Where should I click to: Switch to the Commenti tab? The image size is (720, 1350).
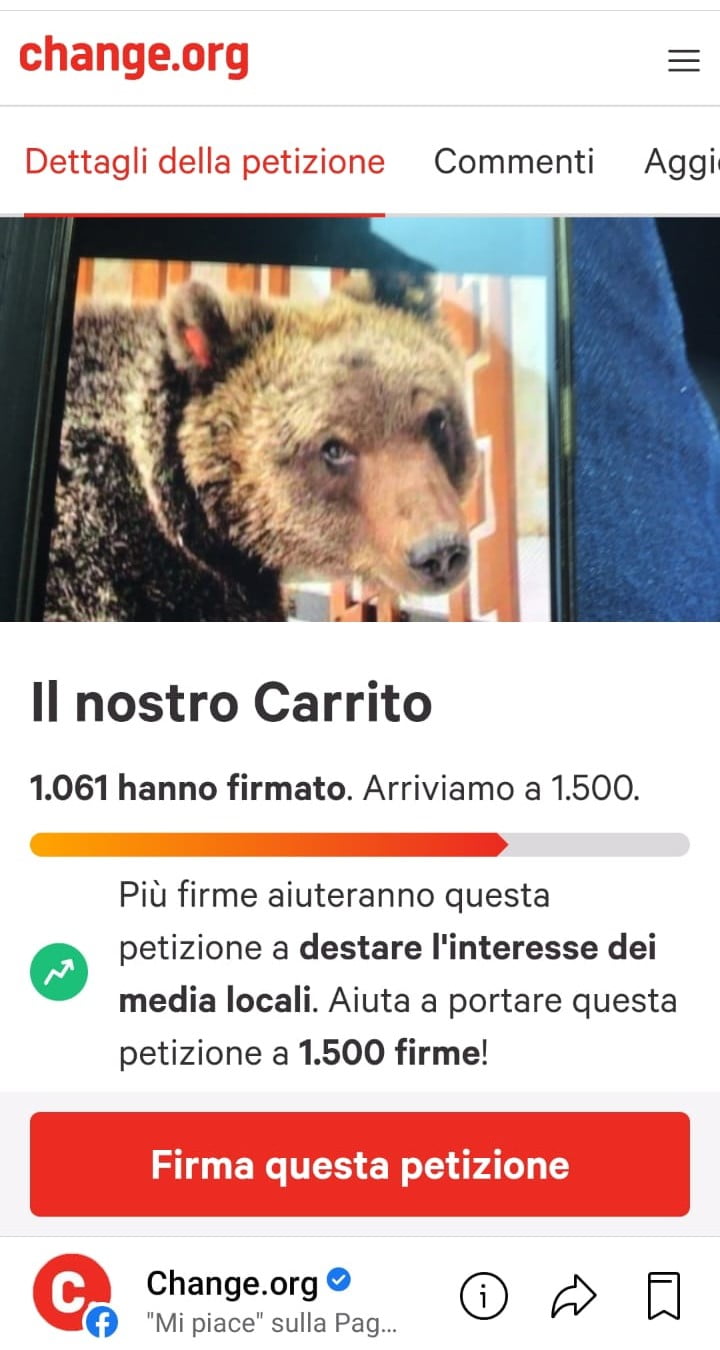[x=514, y=162]
